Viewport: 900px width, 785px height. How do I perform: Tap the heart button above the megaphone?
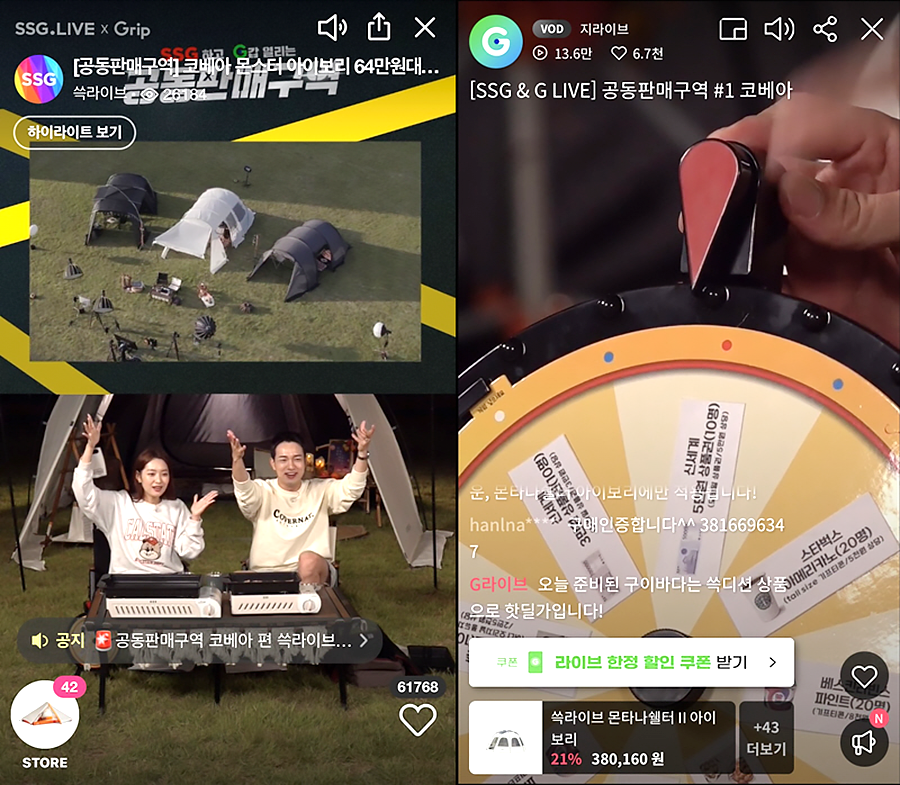point(864,676)
